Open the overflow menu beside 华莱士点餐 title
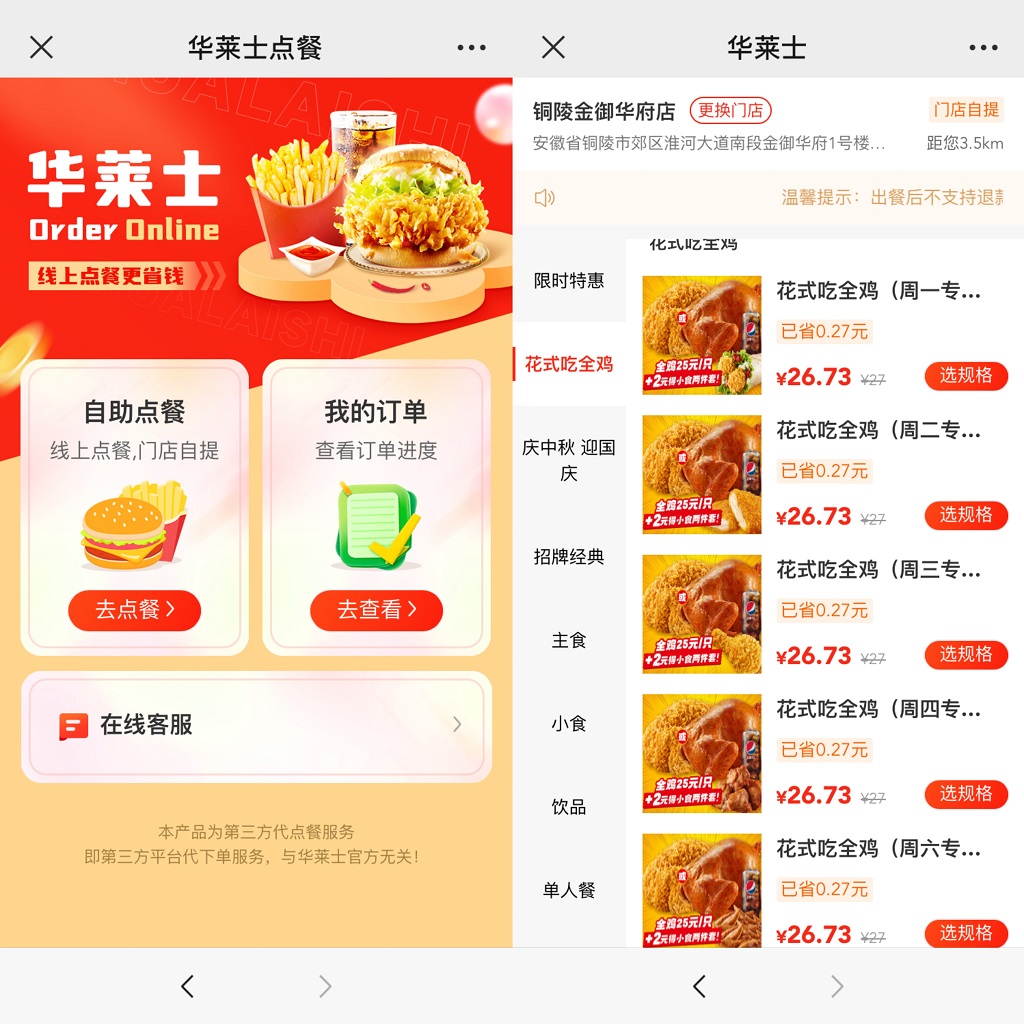The width and height of the screenshot is (1024, 1024). pos(471,47)
